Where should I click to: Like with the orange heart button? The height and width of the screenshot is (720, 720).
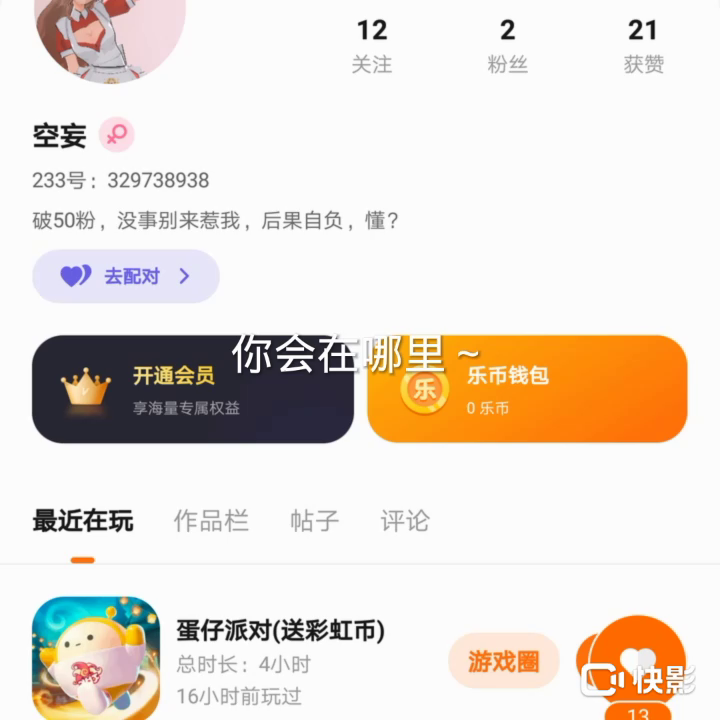pos(637,660)
